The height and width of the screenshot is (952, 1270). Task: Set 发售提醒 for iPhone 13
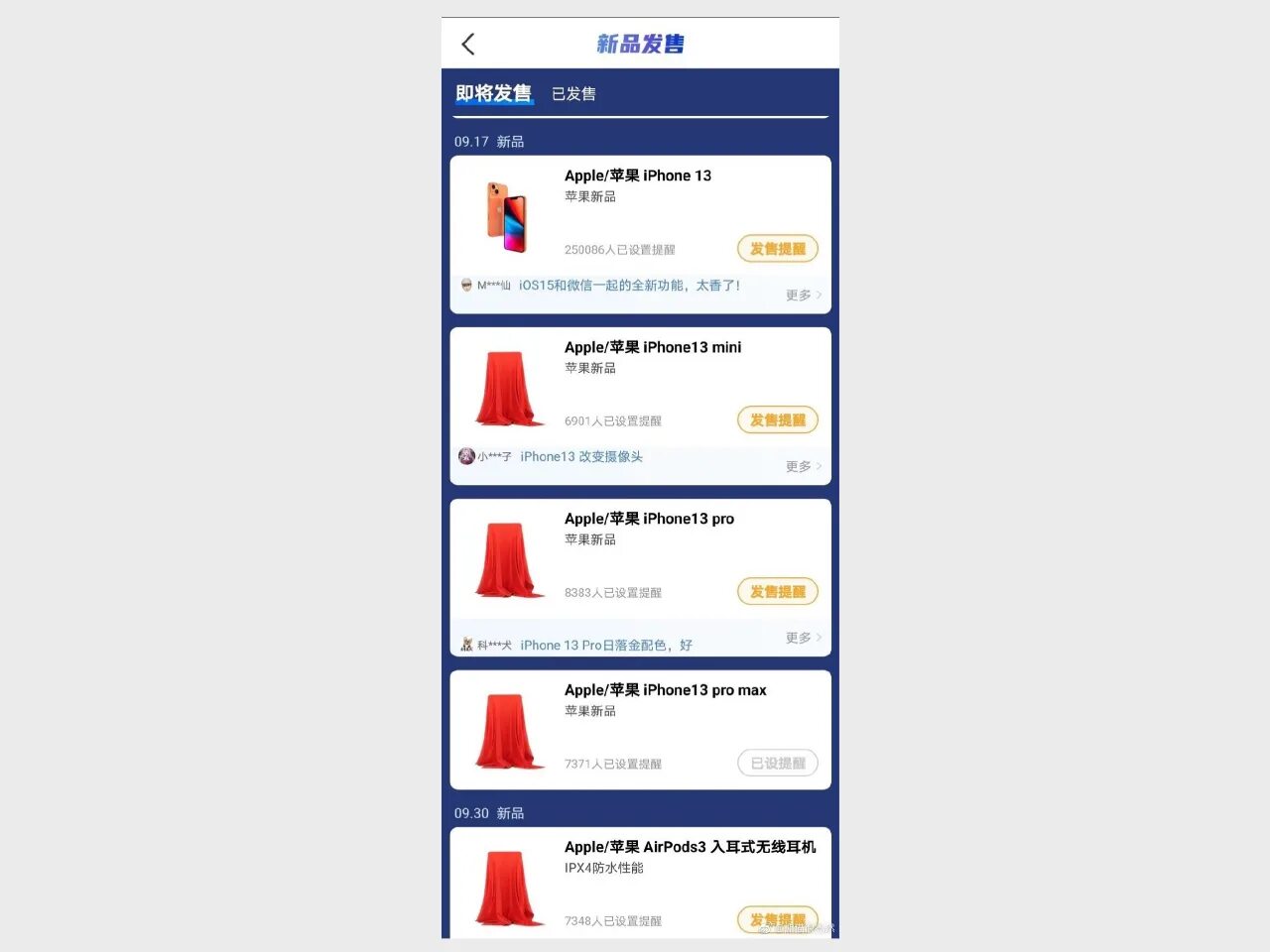click(x=777, y=249)
